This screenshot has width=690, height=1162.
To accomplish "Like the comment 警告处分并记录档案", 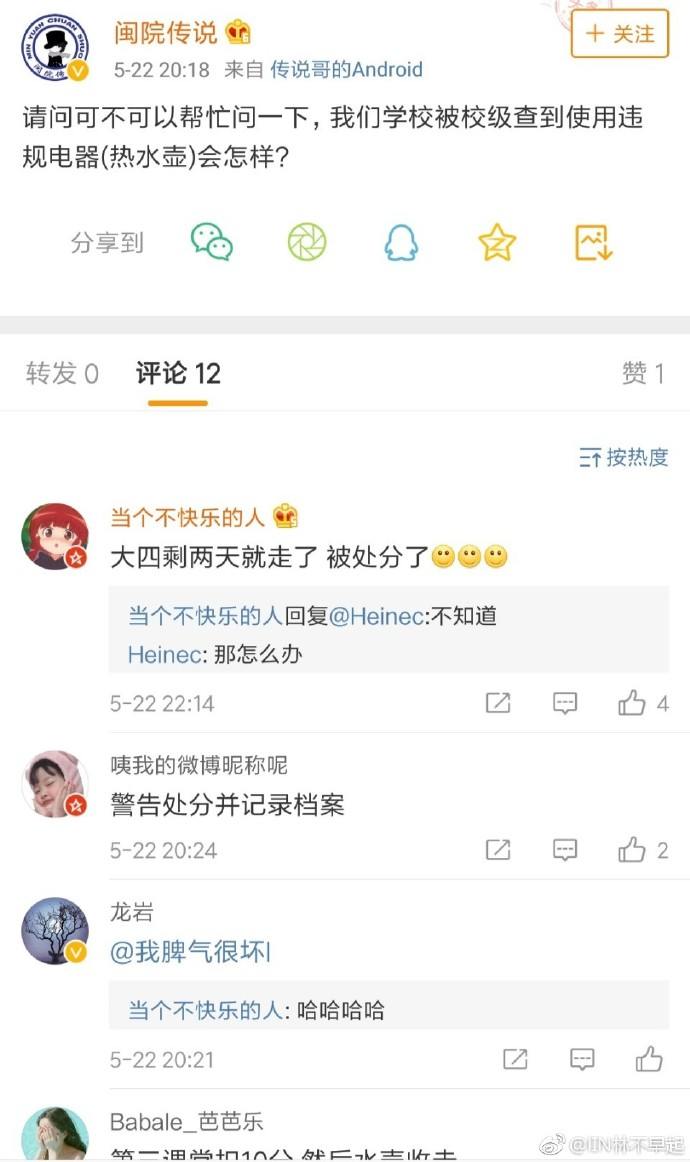I will point(632,851).
